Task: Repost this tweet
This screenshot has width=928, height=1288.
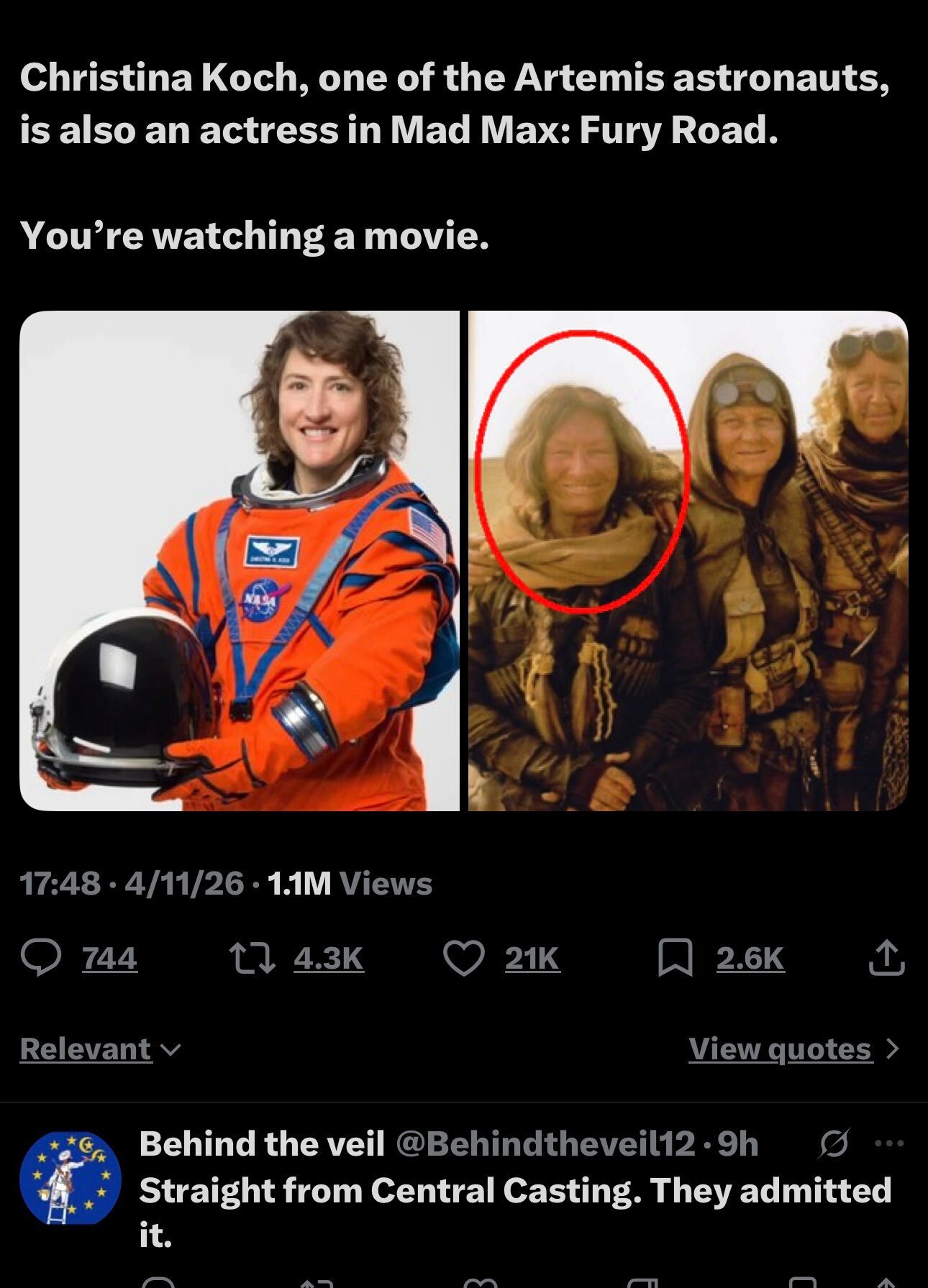Action: pyautogui.click(x=251, y=958)
